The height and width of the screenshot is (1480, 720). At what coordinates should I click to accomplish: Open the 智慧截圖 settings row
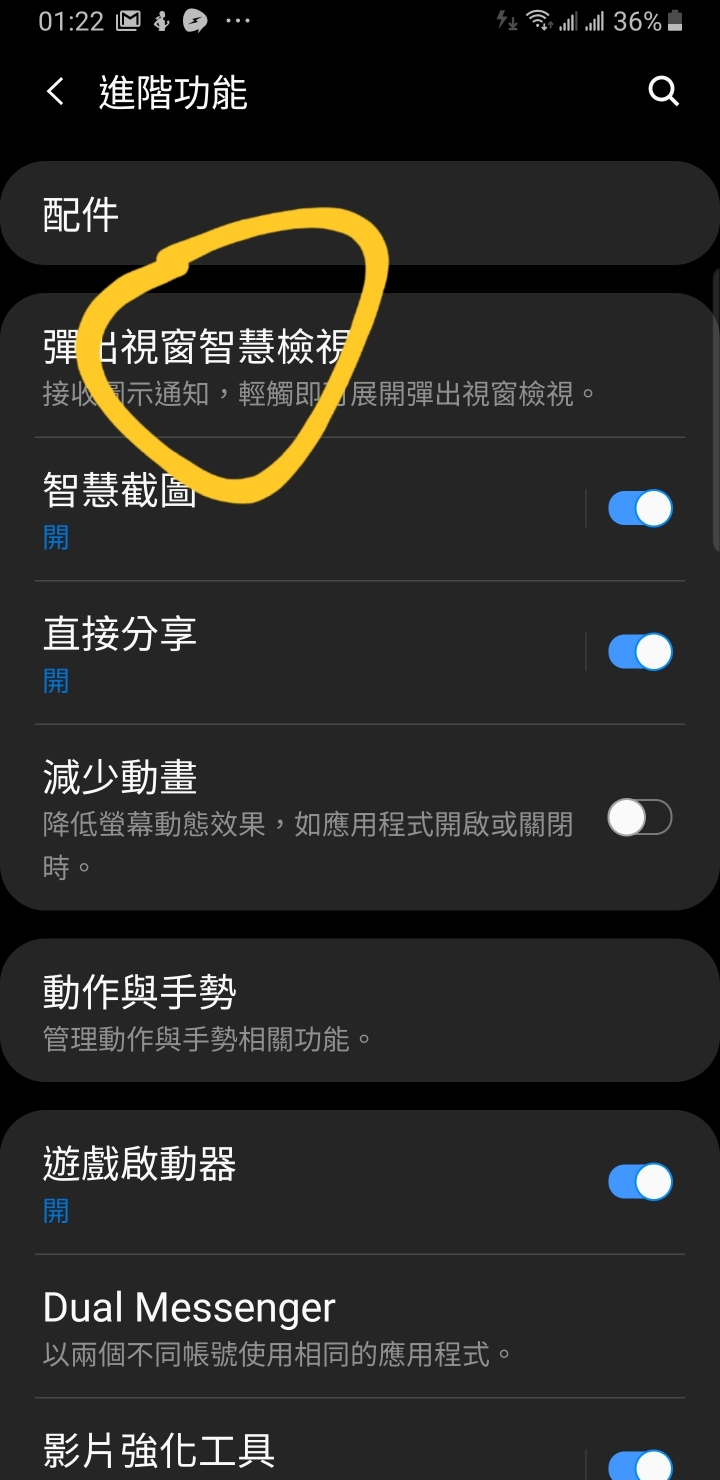pos(300,509)
